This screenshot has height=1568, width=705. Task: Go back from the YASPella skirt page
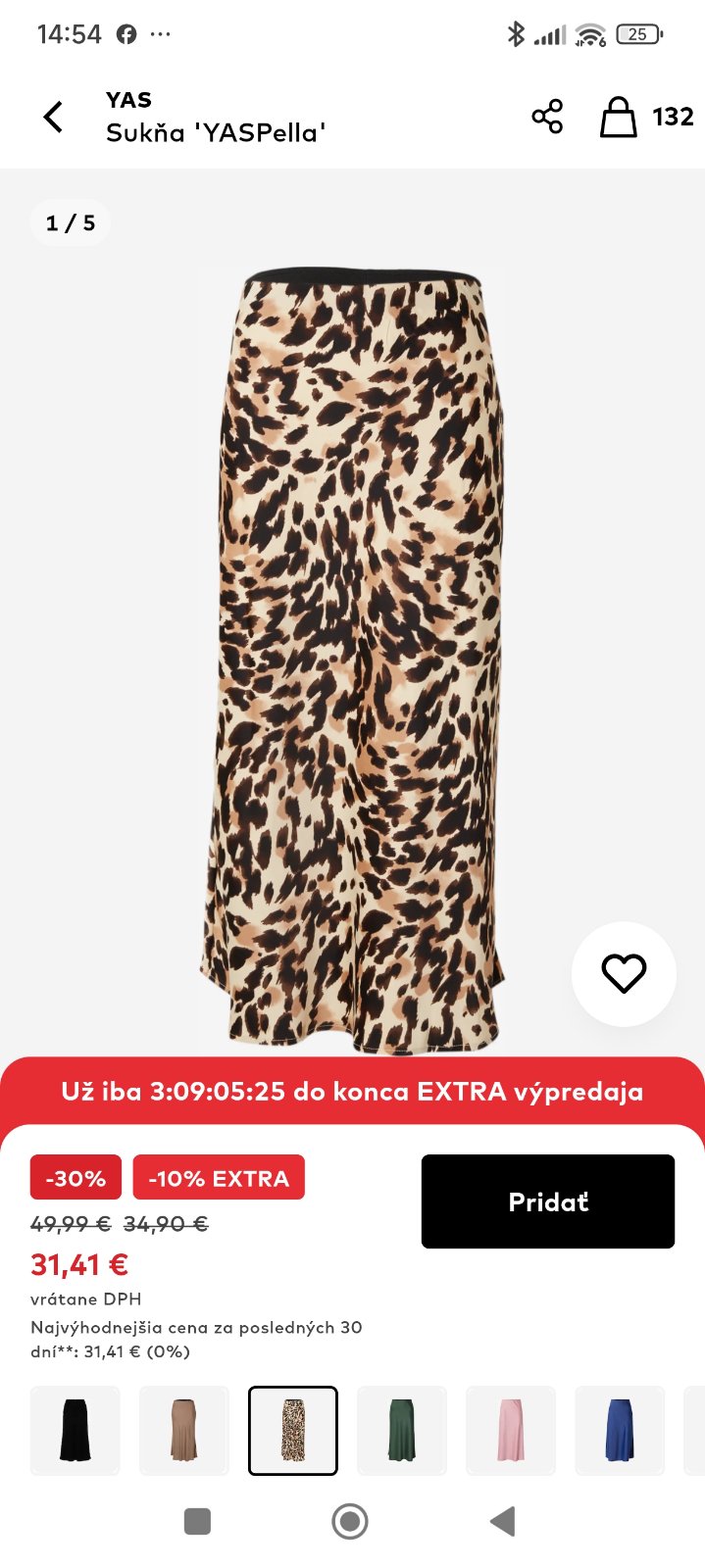coord(54,117)
